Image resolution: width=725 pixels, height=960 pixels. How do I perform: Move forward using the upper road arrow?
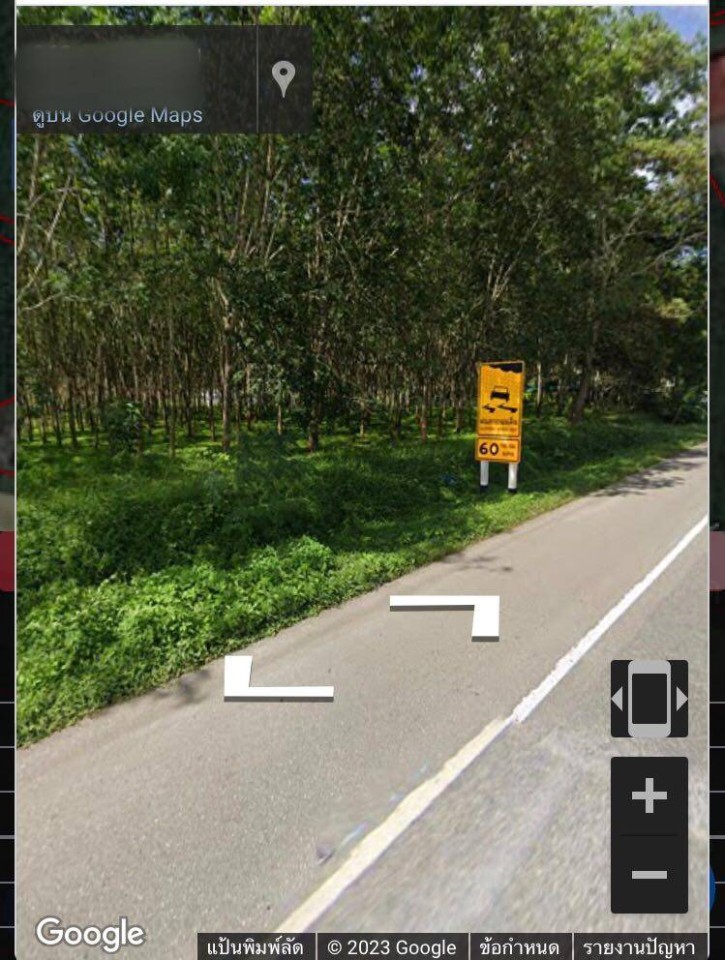tap(455, 612)
